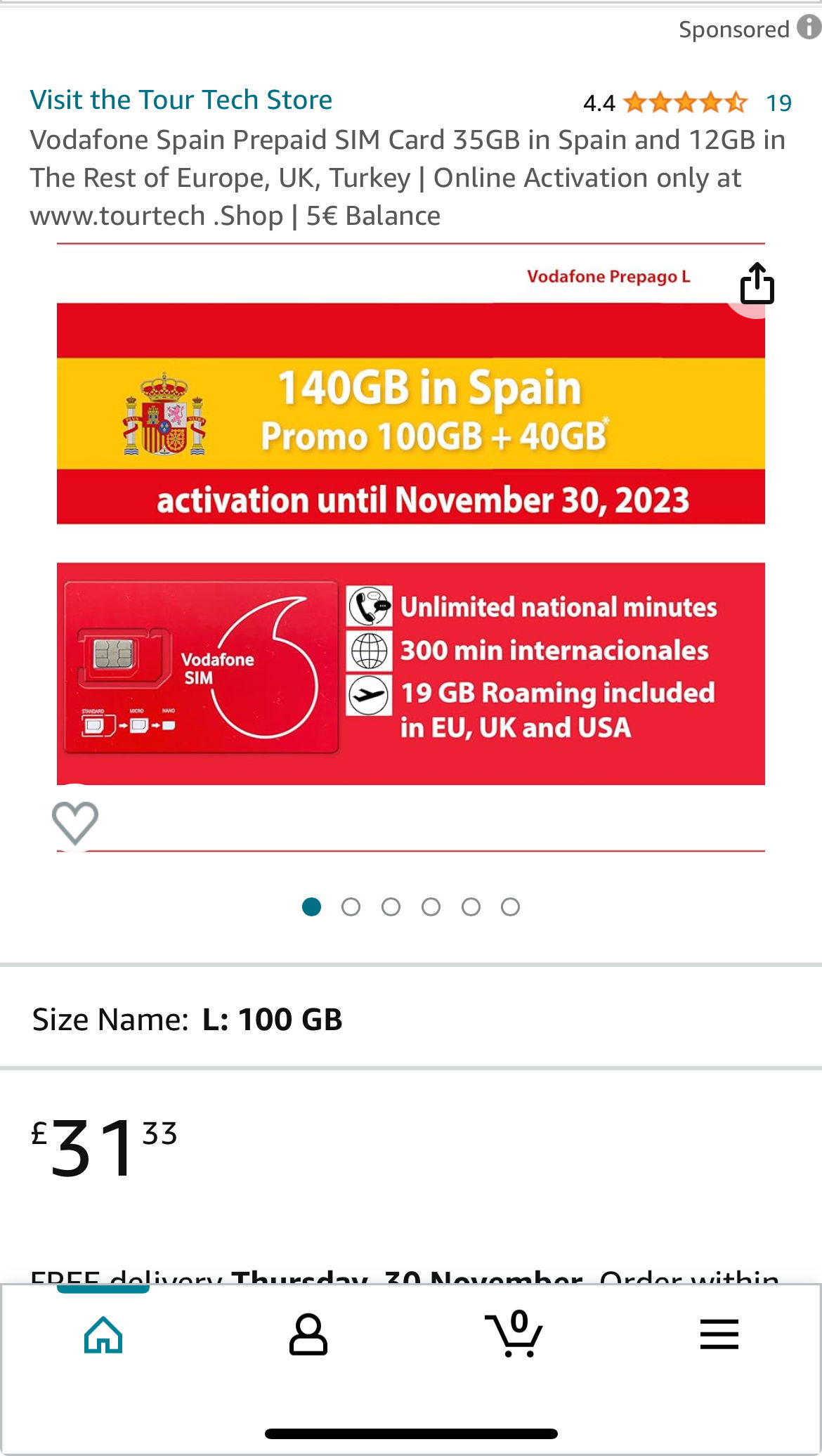822x1456 pixels.
Task: Open the hamburger menu tab
Action: coord(719,1334)
